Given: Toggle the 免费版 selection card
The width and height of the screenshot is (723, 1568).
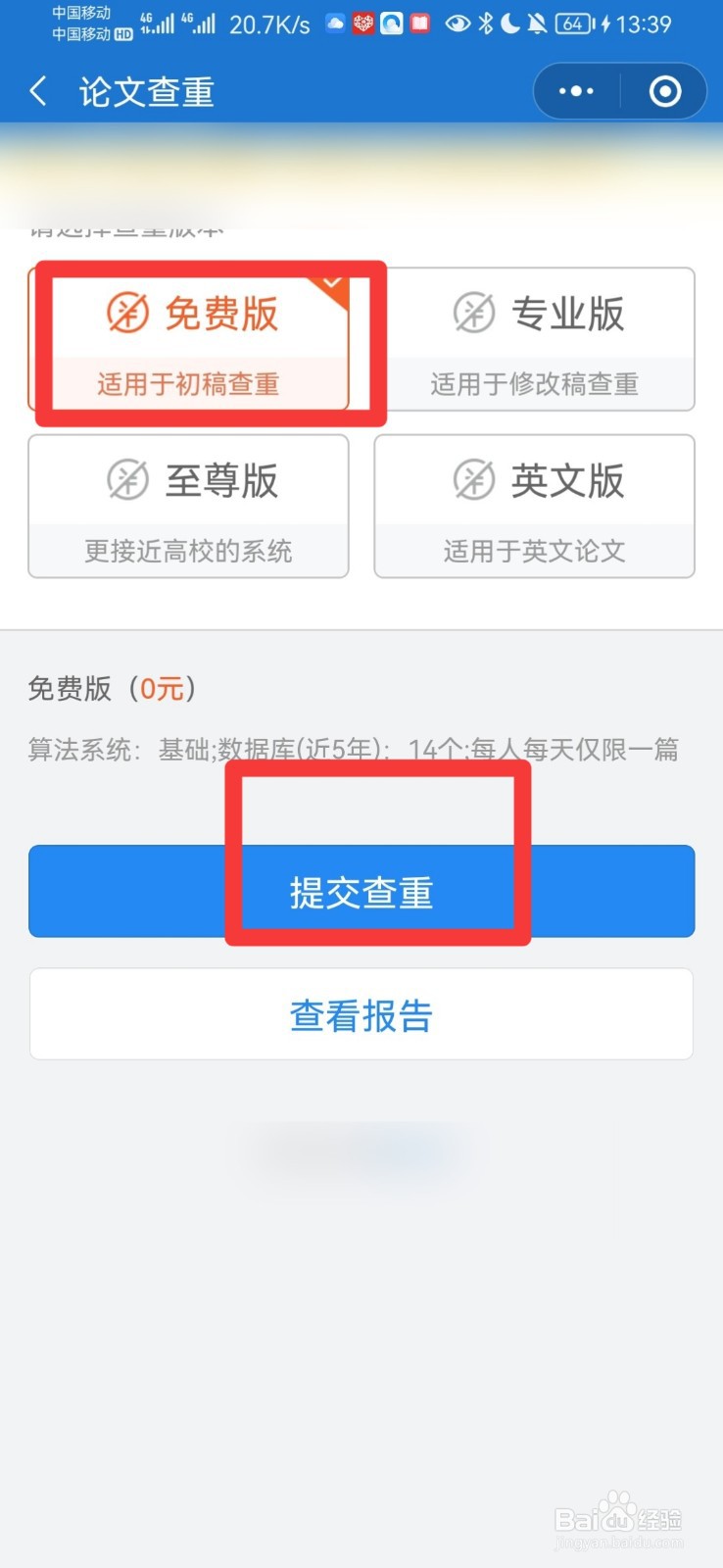Looking at the screenshot, I should [x=192, y=340].
